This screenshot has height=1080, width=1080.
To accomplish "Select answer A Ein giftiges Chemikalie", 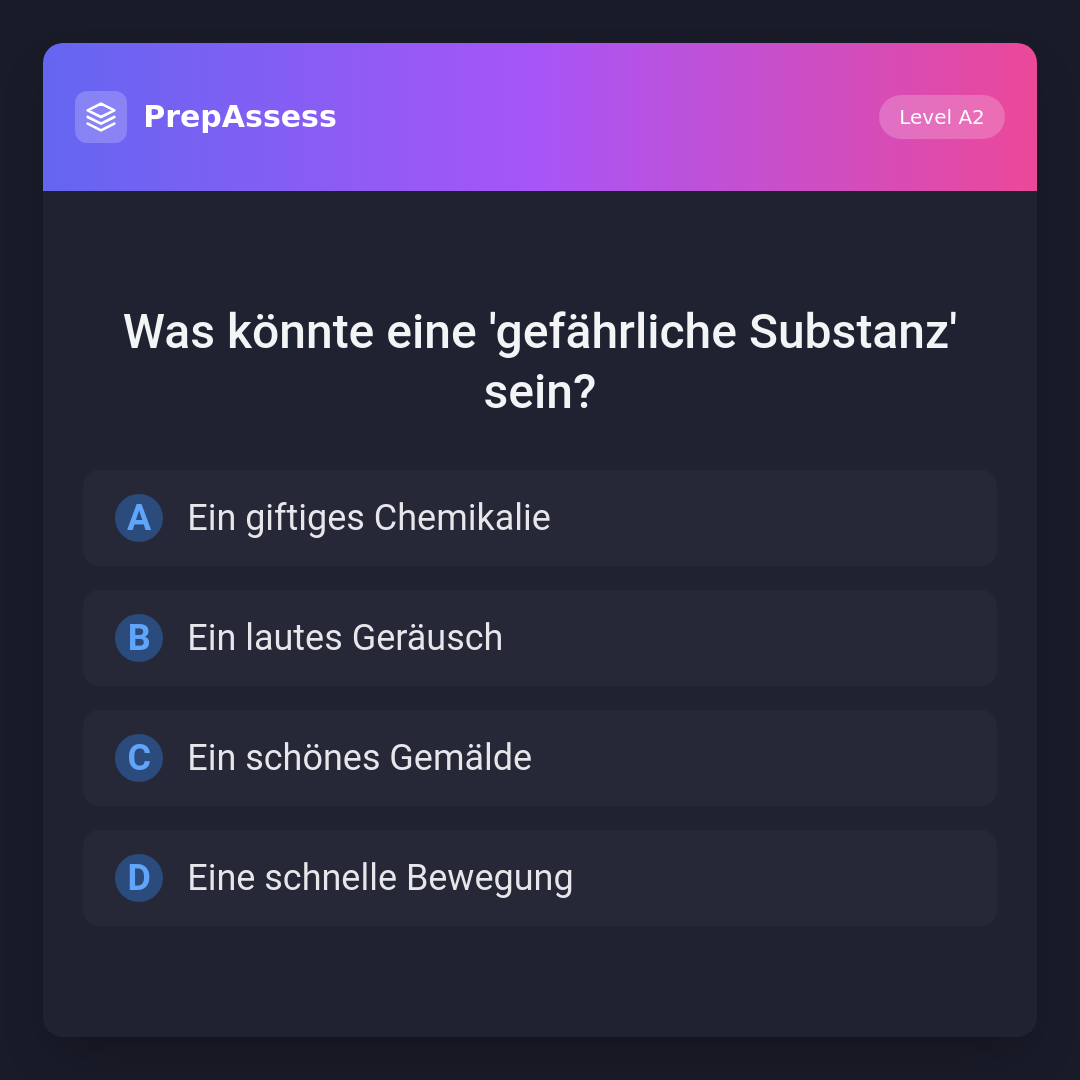I will [540, 518].
